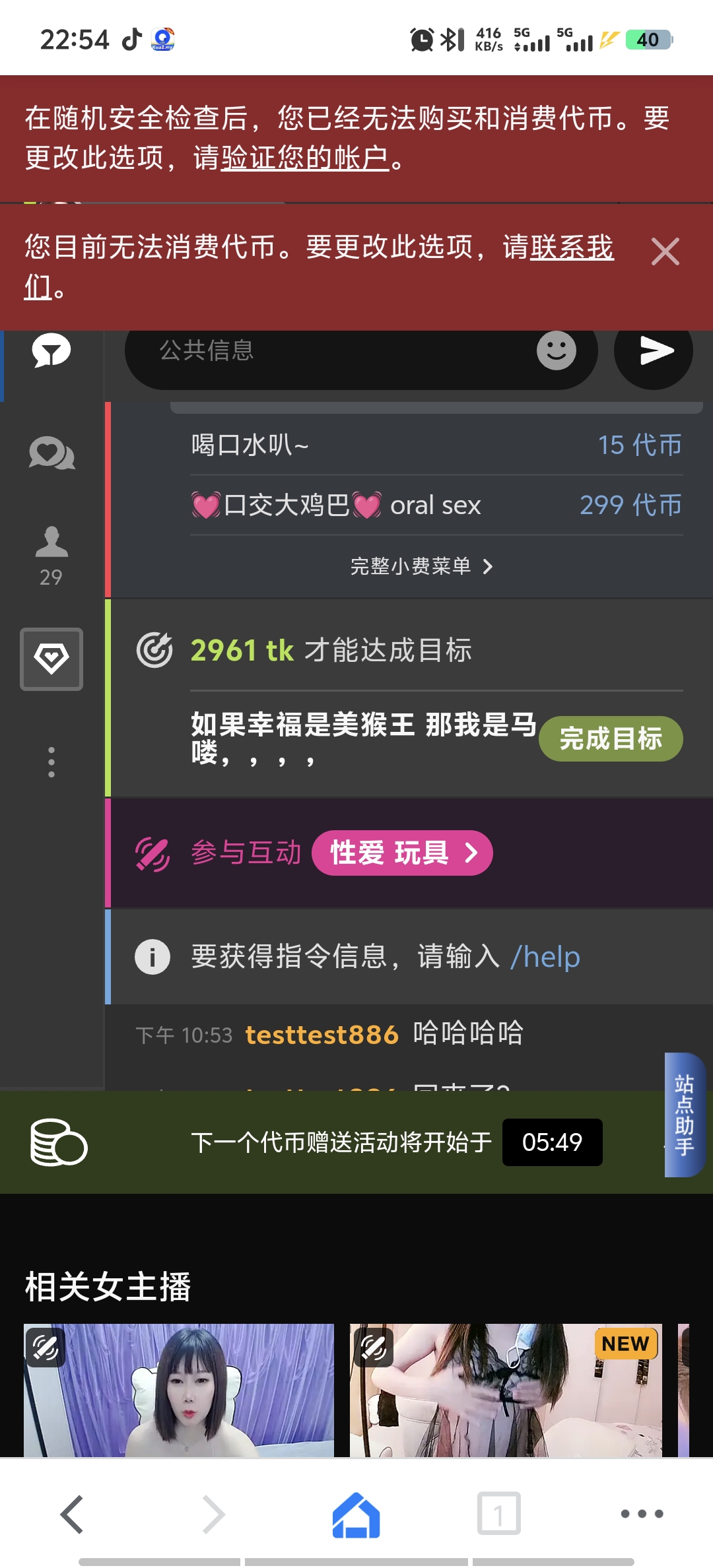The height and width of the screenshot is (1568, 713).
Task: Send the public chat message
Action: tap(654, 350)
